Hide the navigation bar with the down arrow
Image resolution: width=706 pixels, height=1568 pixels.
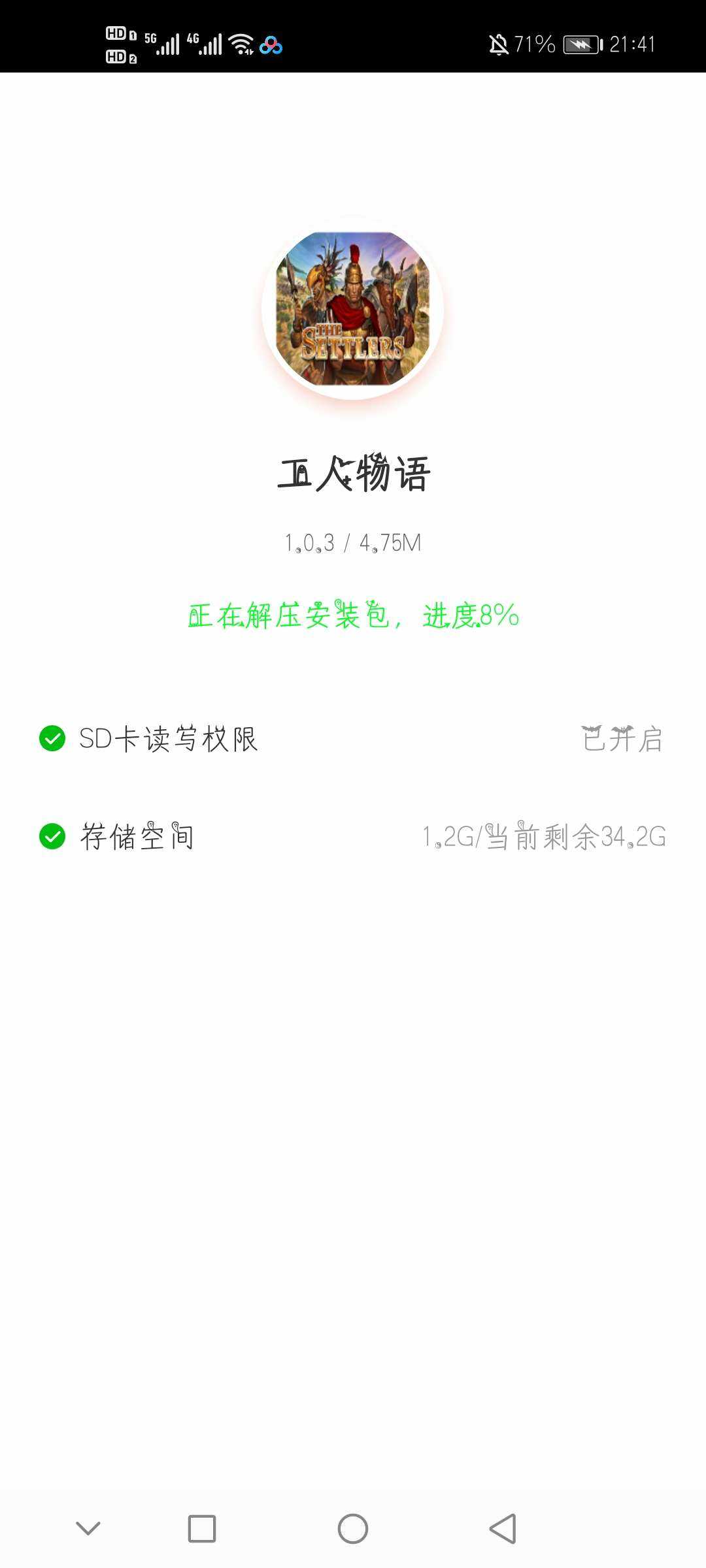pos(88,1529)
